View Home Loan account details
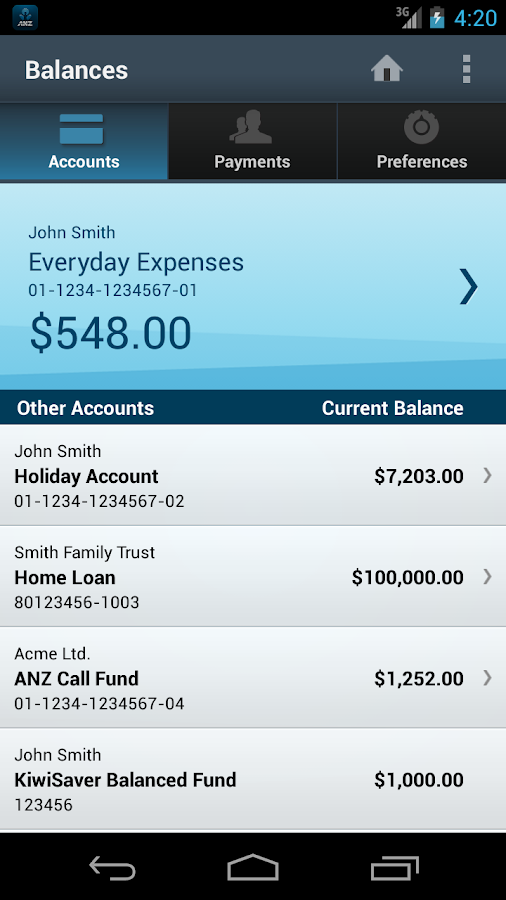The height and width of the screenshot is (900, 506). [x=253, y=576]
